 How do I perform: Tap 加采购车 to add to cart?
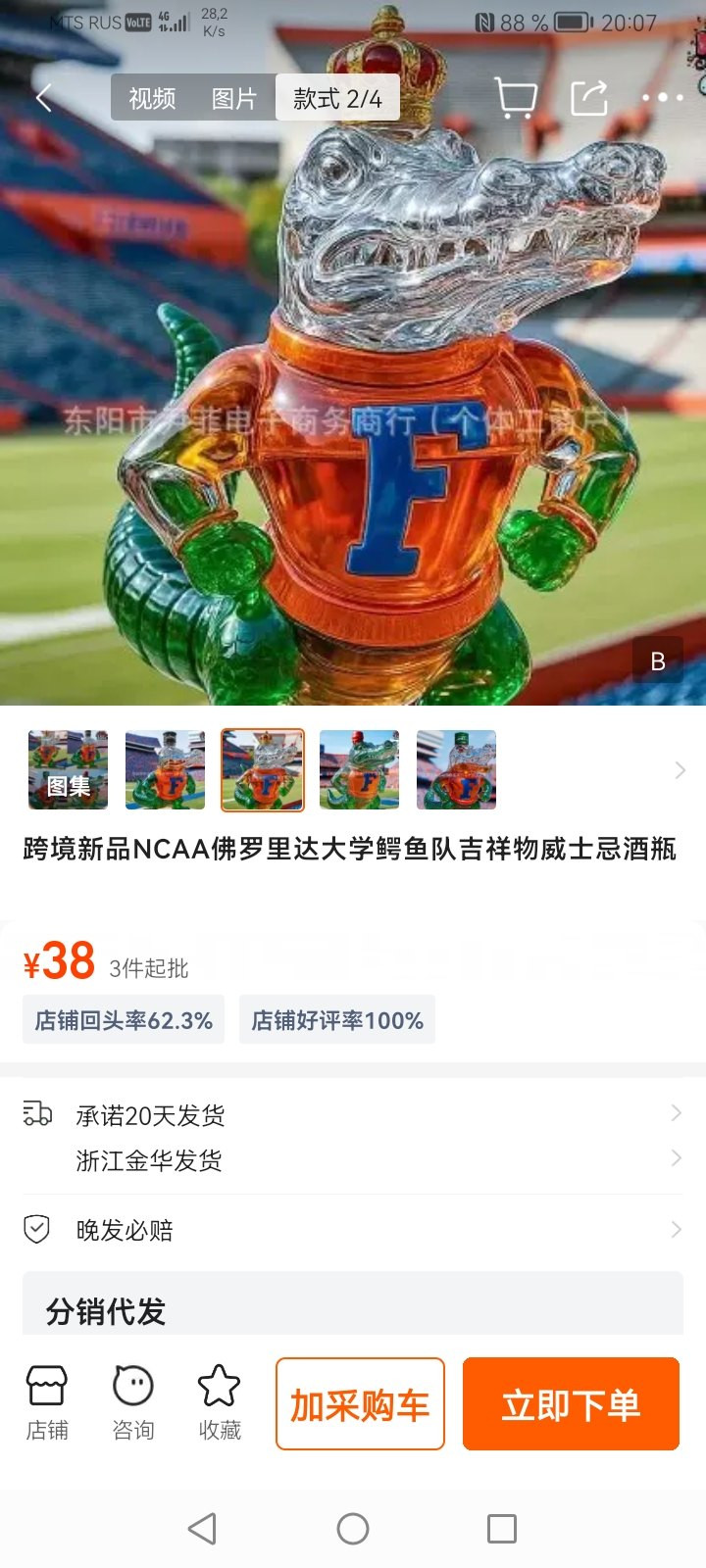[x=360, y=1404]
